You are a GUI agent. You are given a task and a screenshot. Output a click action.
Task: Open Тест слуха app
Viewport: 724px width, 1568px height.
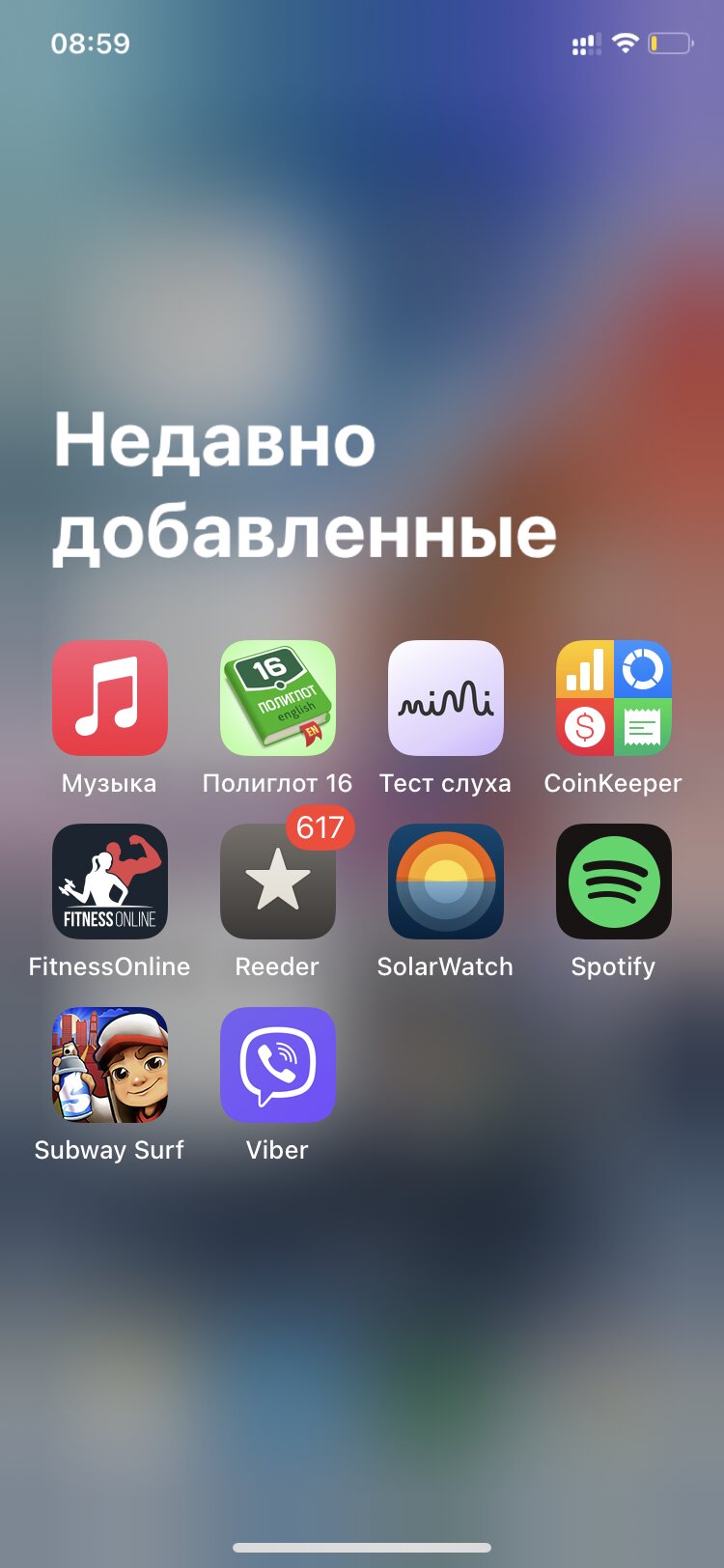446,698
